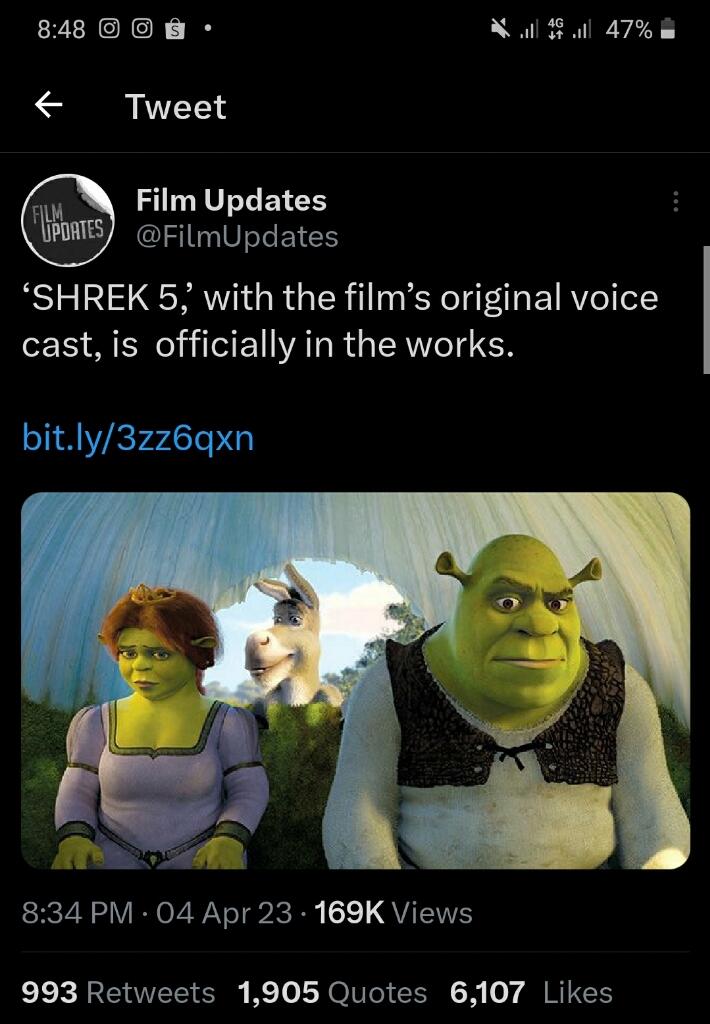Screen dimensions: 710x1024
Task: View the 6,107 Likes list
Action: (531, 992)
